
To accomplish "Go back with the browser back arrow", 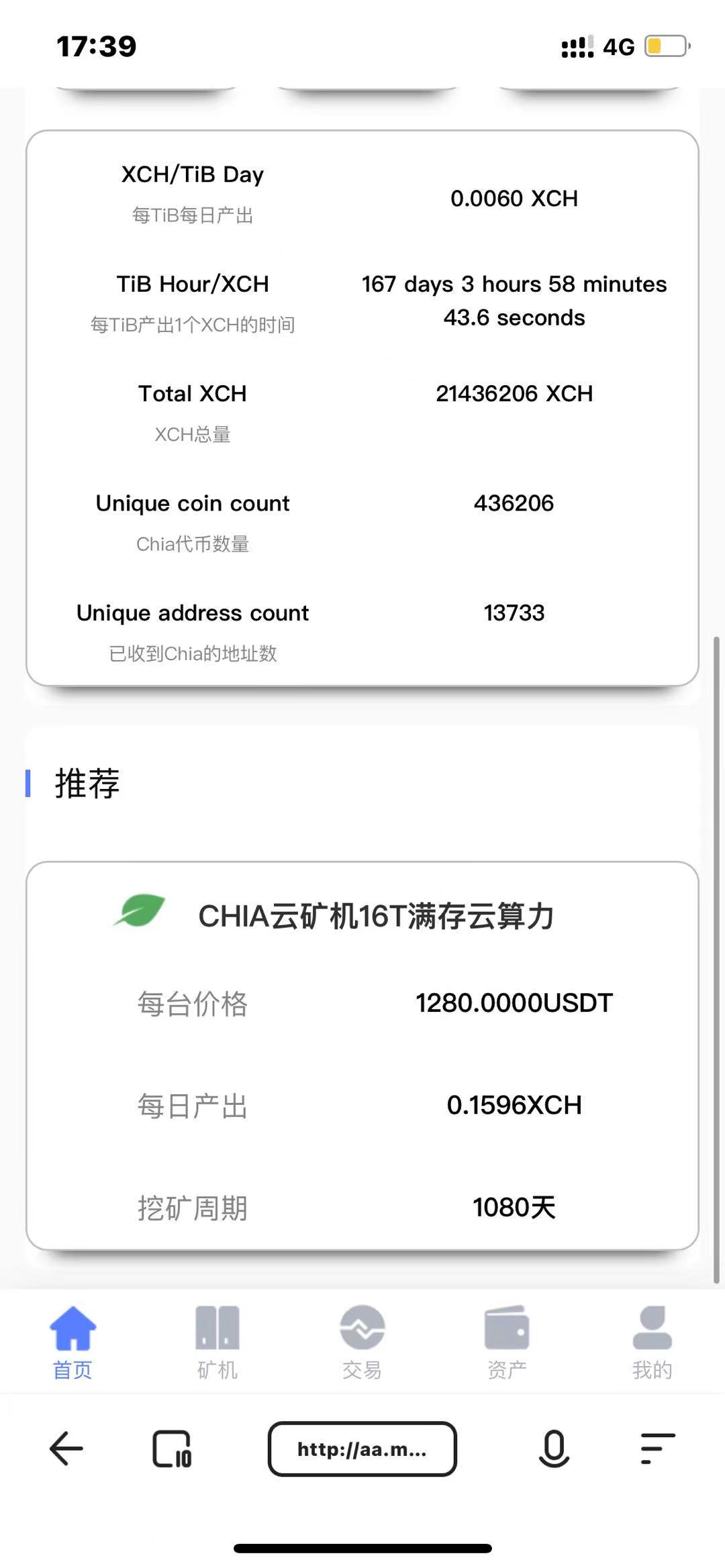I will point(66,1449).
